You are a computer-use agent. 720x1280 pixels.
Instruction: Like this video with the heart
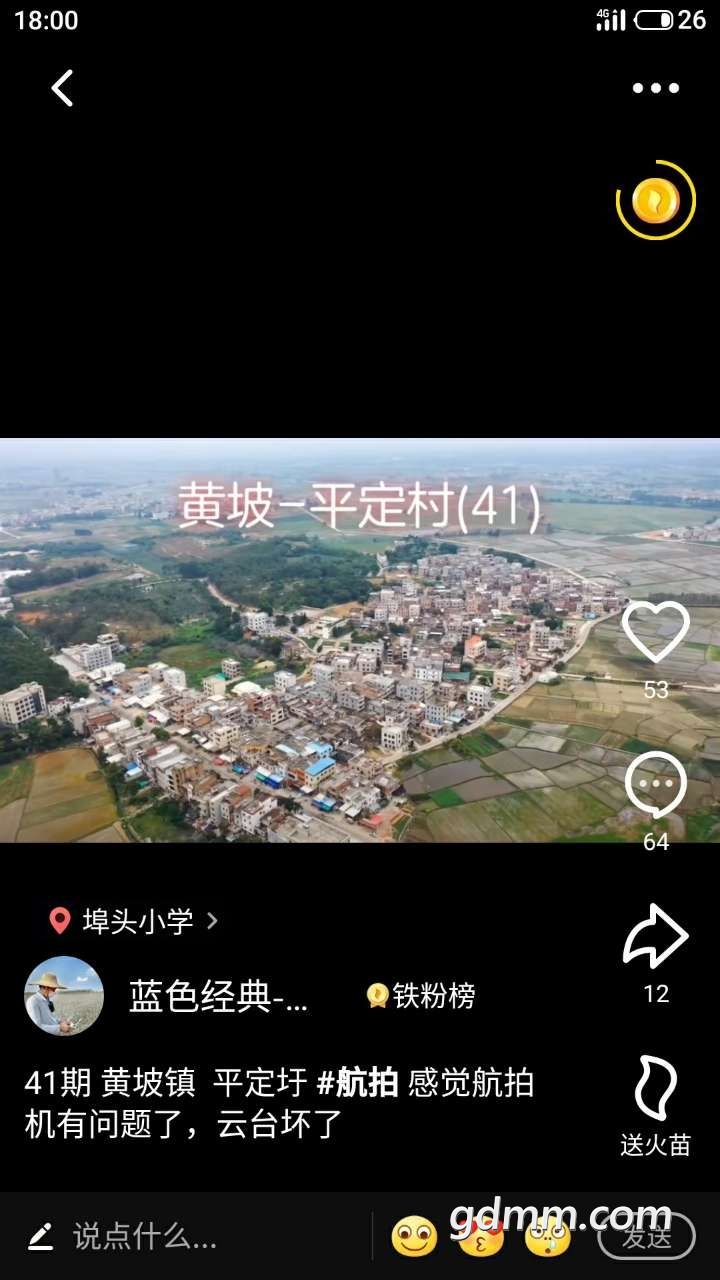point(655,632)
